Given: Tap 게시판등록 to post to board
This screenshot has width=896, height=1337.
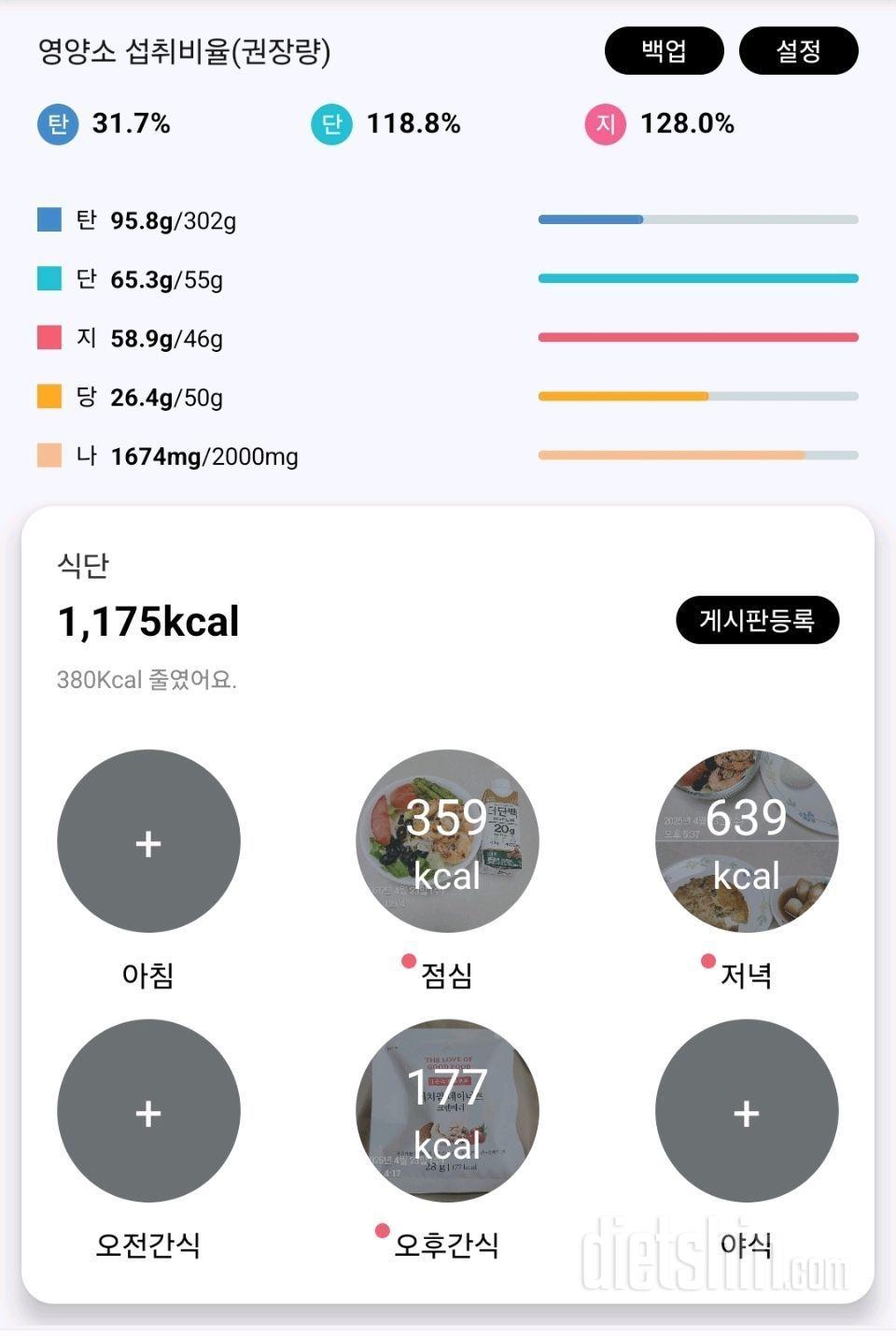Looking at the screenshot, I should coord(757,620).
